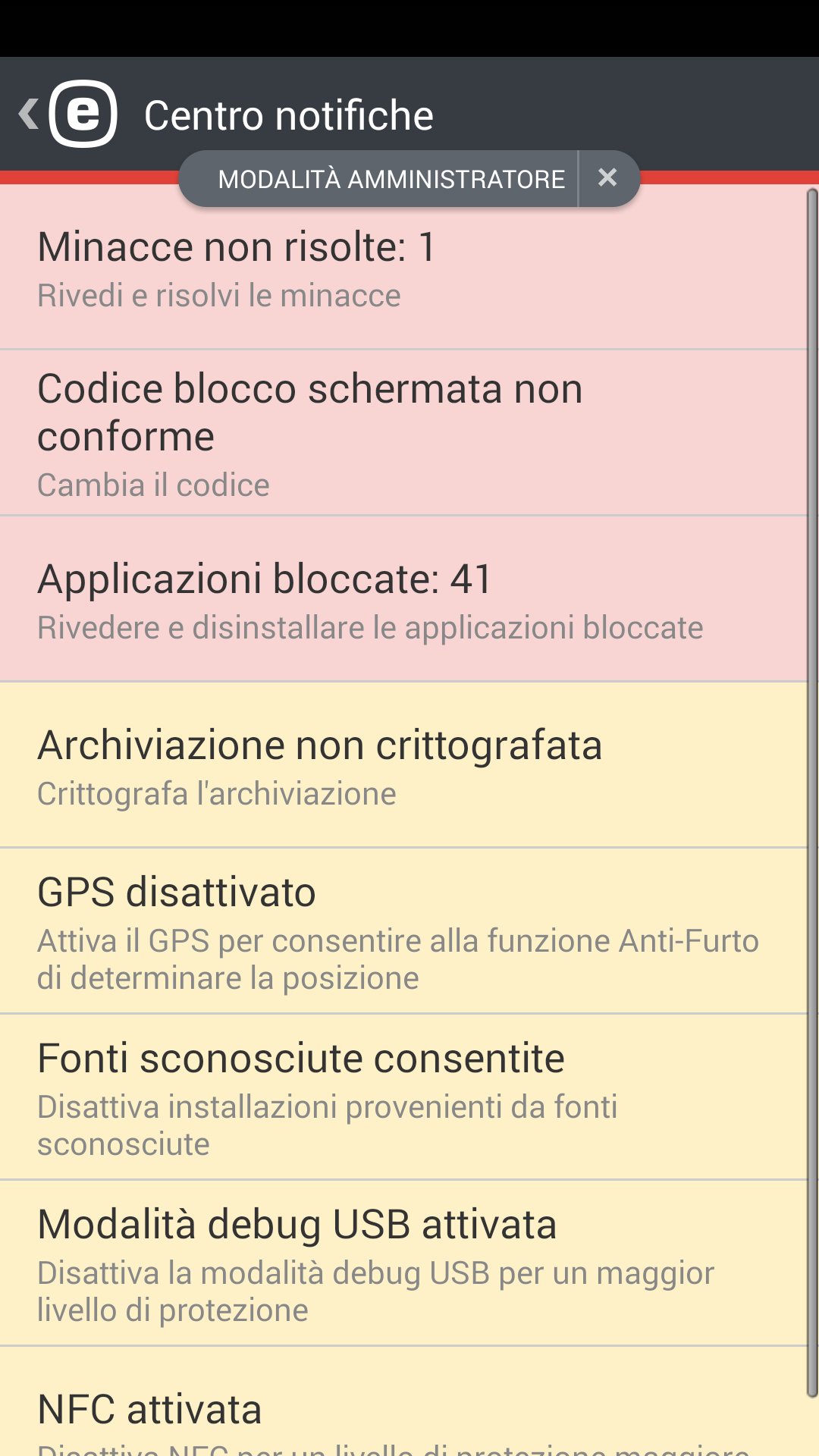Tap the back arrow chevron
819x1456 pixels.
tap(27, 114)
